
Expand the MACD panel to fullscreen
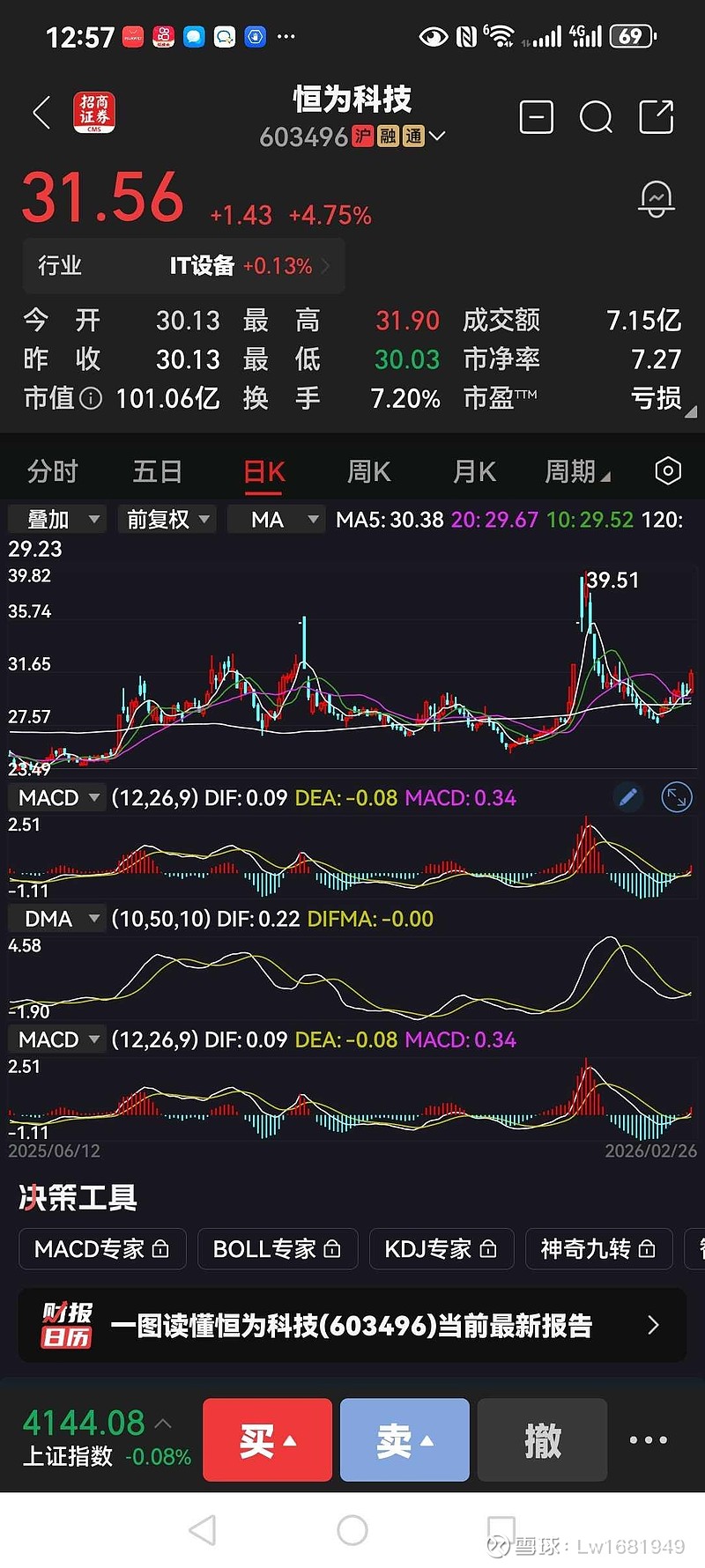point(676,796)
